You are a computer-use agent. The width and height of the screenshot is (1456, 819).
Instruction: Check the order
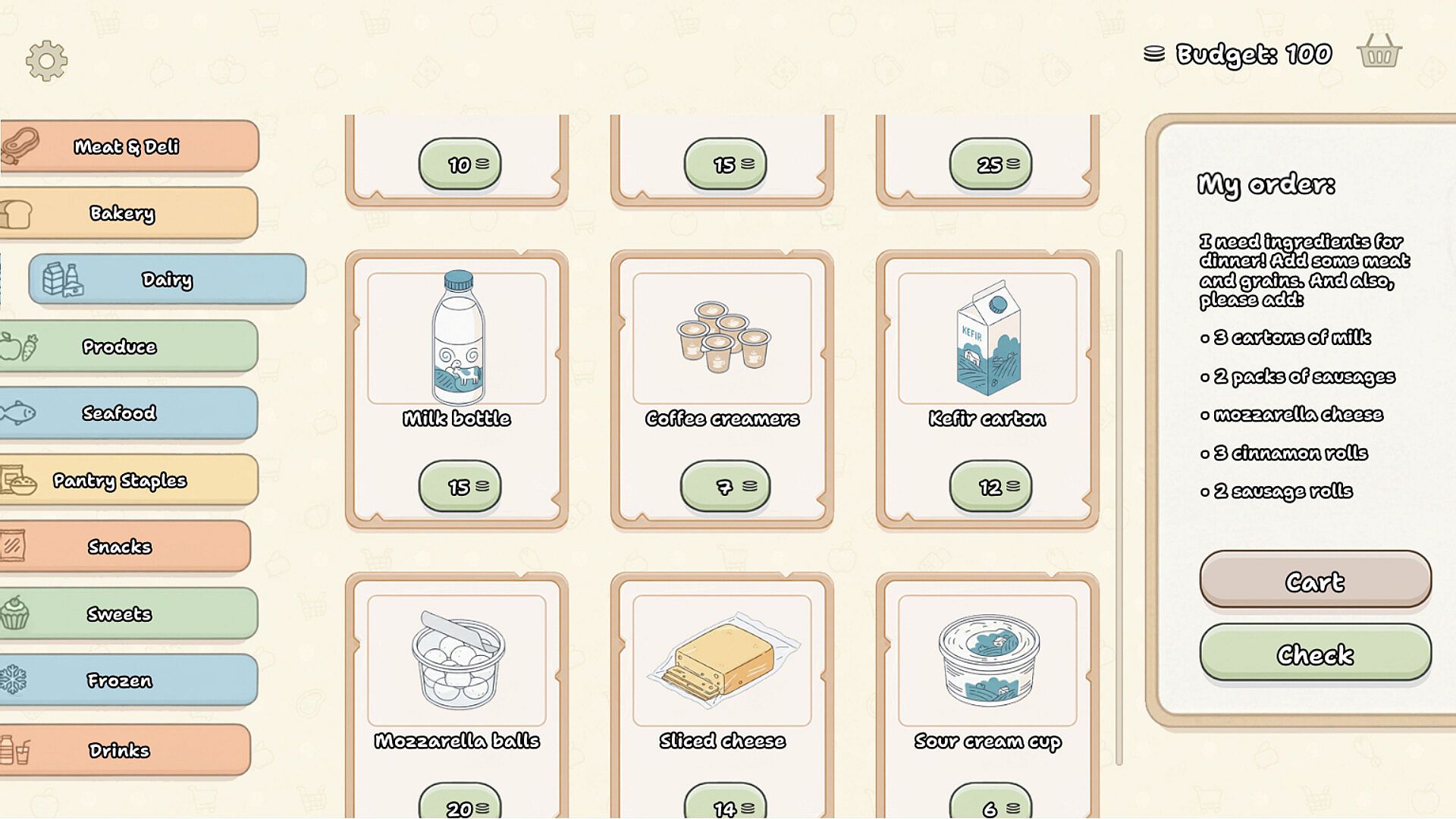(x=1315, y=654)
